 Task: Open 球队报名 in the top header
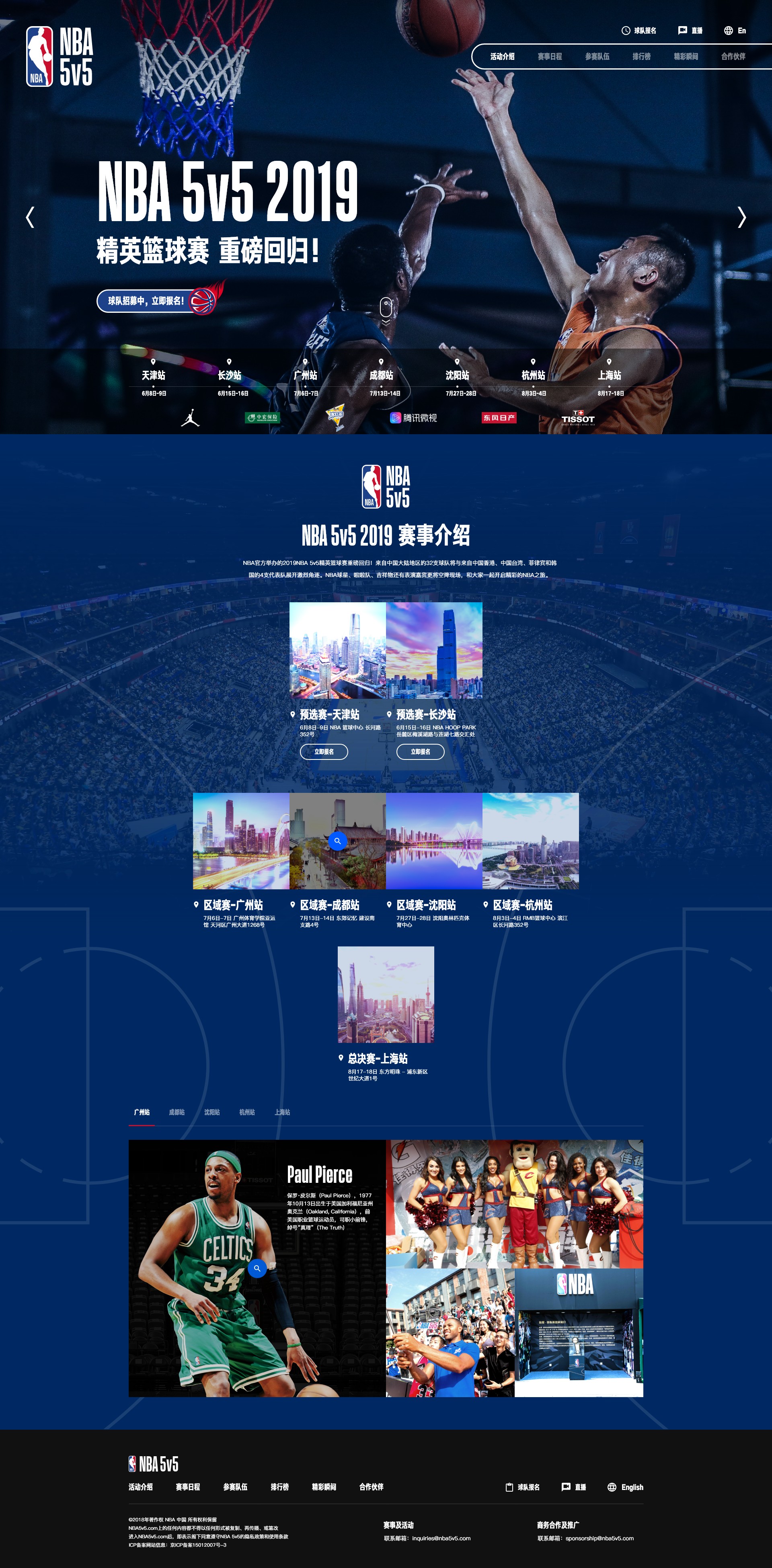tap(639, 31)
